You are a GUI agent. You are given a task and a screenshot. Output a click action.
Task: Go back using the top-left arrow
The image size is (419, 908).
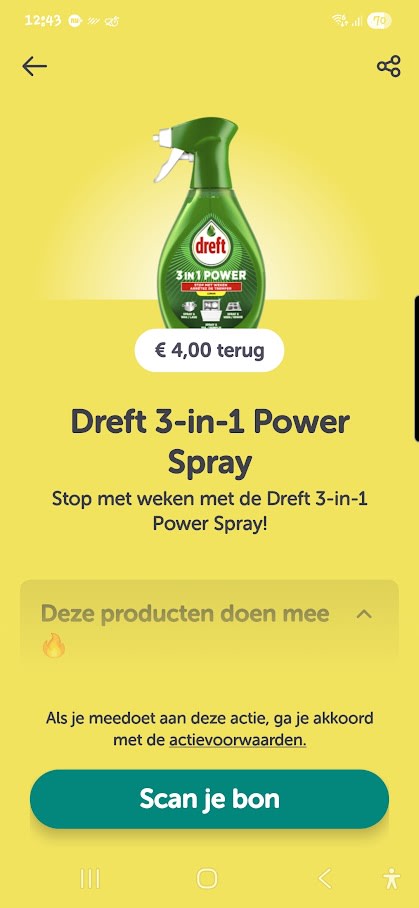(34, 67)
